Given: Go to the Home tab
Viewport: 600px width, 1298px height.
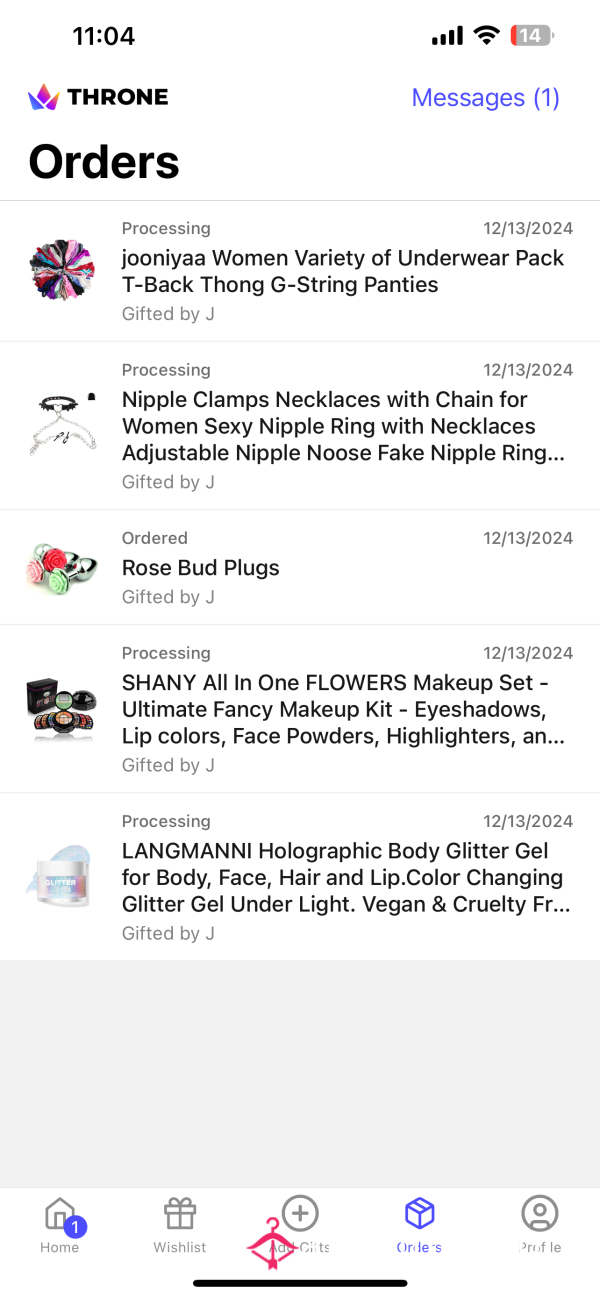Looking at the screenshot, I should pos(60,1226).
